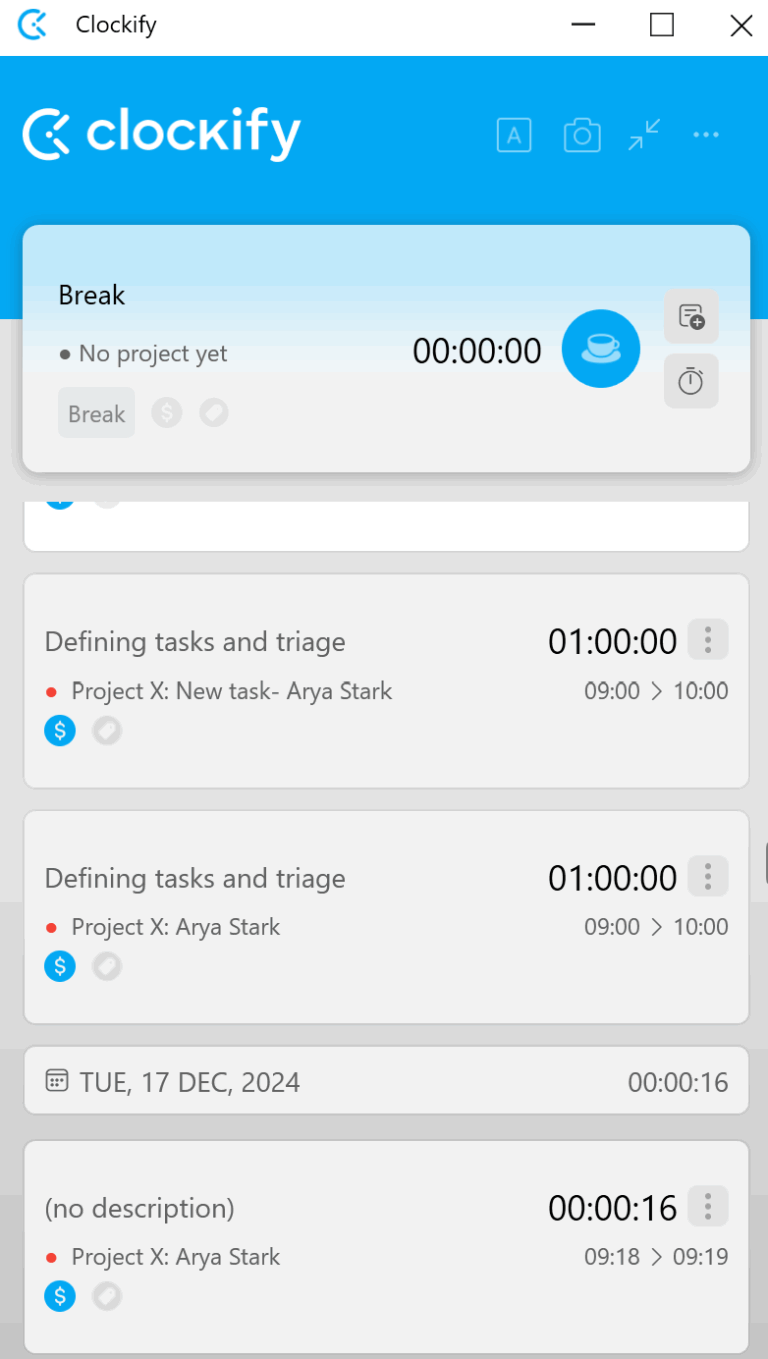Open options for the second Defining tasks entry
Screen dimensions: 768x1359
point(707,876)
